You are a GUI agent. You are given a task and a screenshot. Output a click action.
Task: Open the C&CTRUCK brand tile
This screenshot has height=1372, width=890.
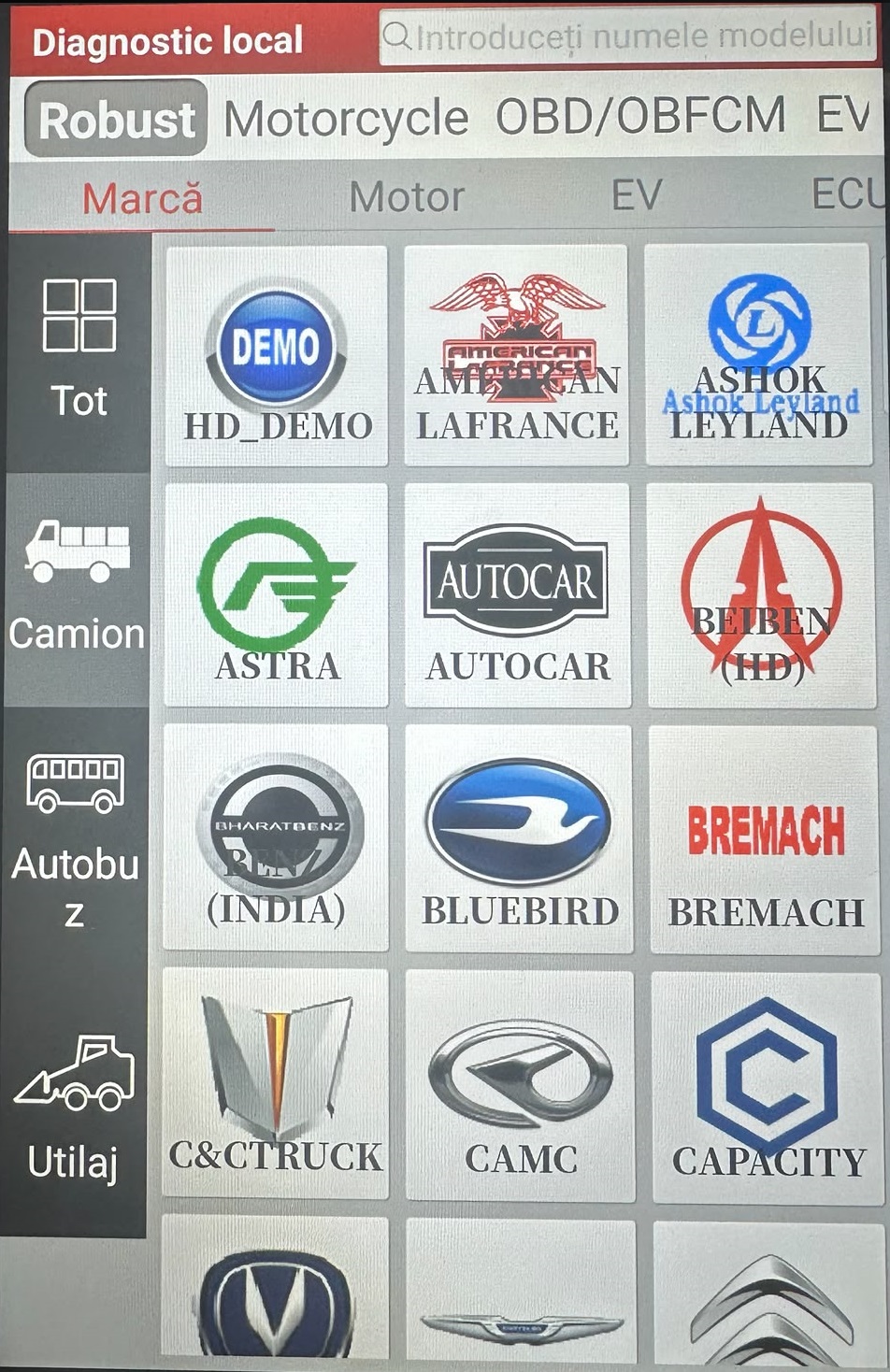[x=275, y=1083]
